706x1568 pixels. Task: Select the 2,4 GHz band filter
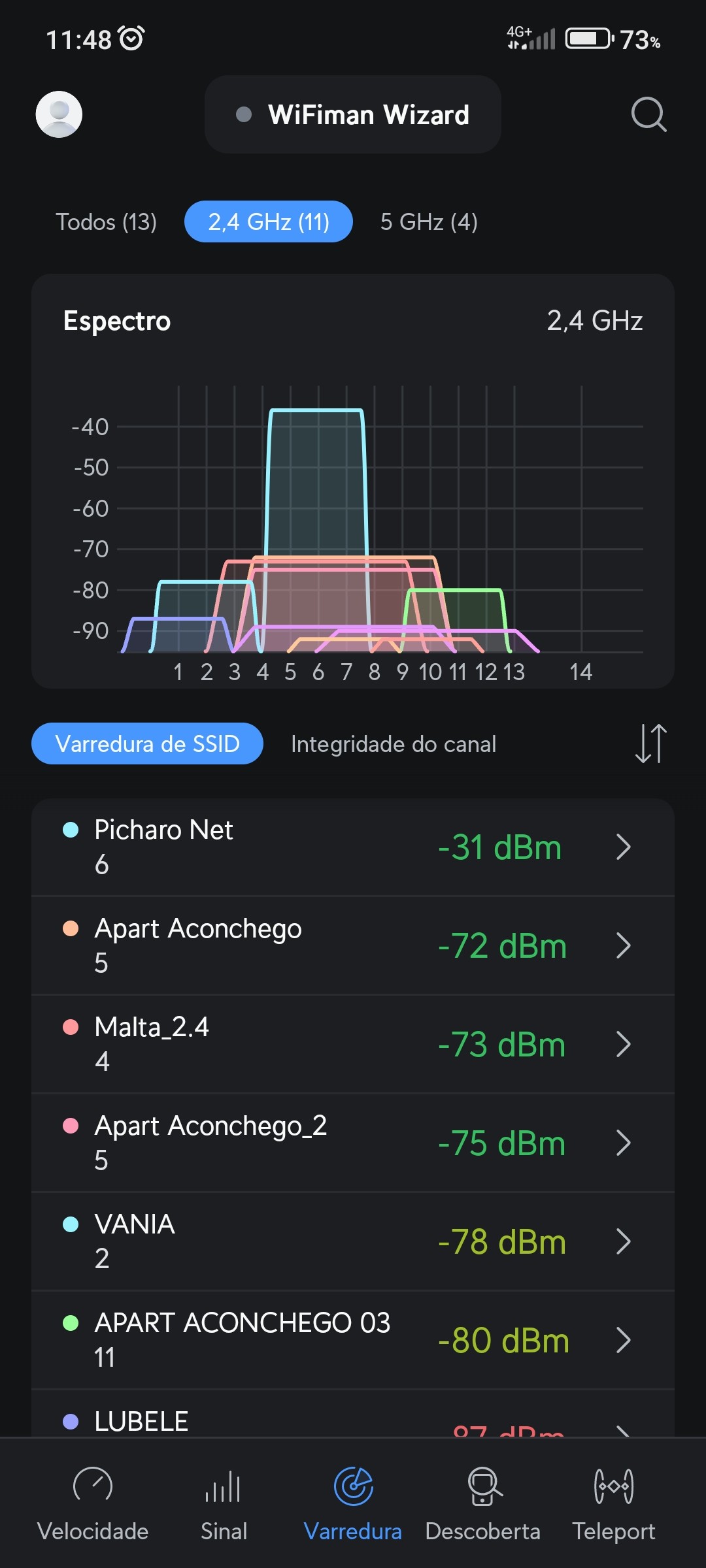tap(269, 222)
